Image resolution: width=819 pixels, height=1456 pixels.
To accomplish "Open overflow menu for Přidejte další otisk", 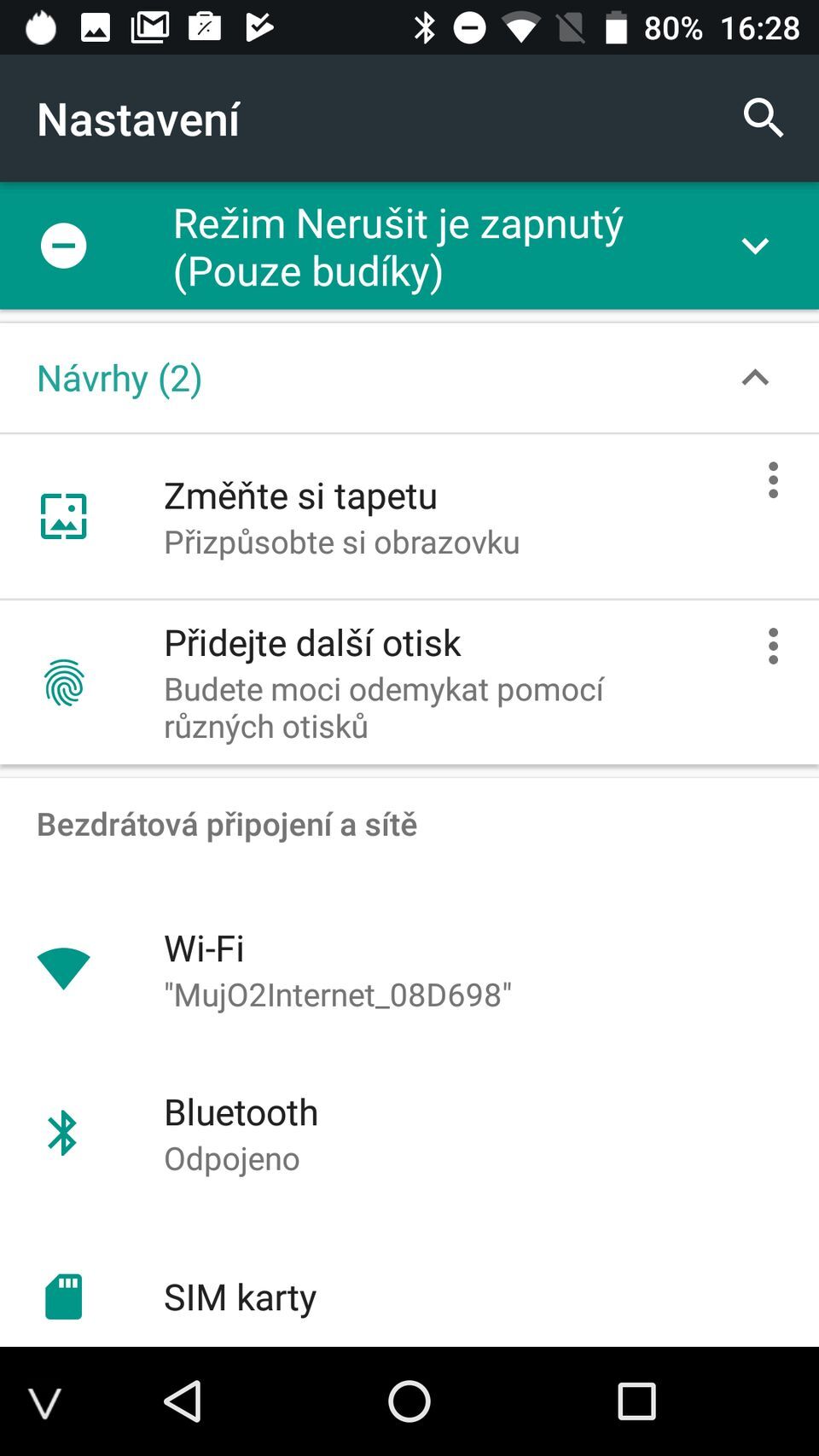I will [x=773, y=647].
